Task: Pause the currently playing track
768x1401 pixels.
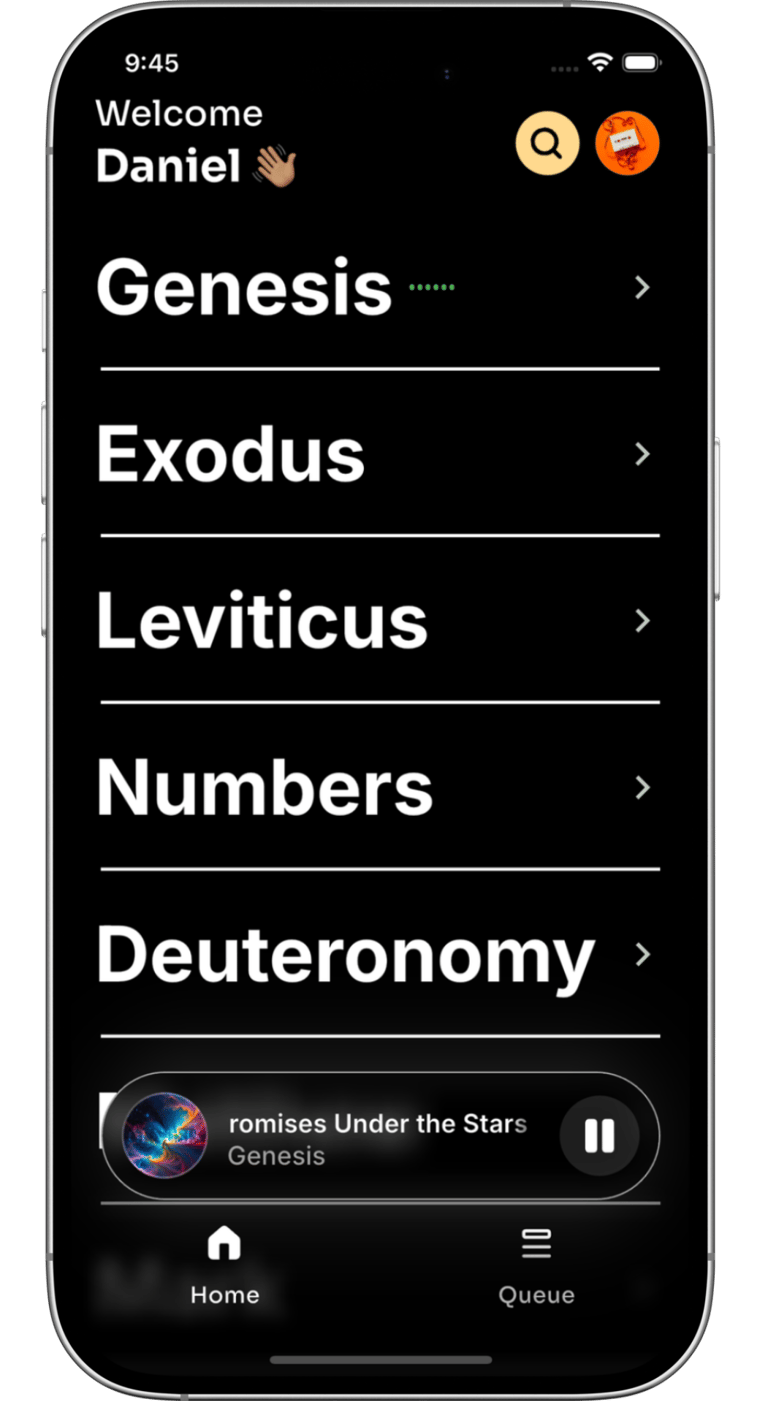Action: 599,1136
